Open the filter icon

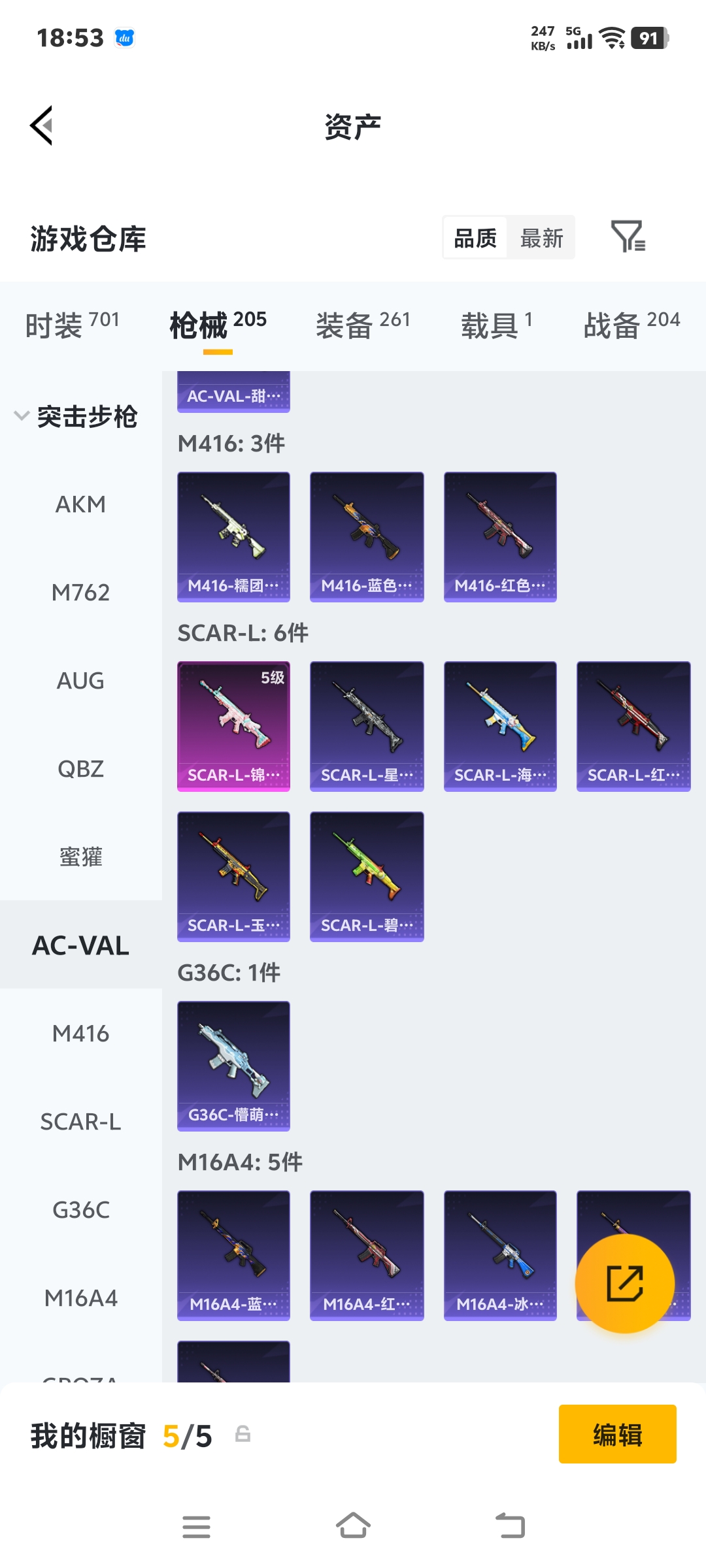click(x=628, y=237)
